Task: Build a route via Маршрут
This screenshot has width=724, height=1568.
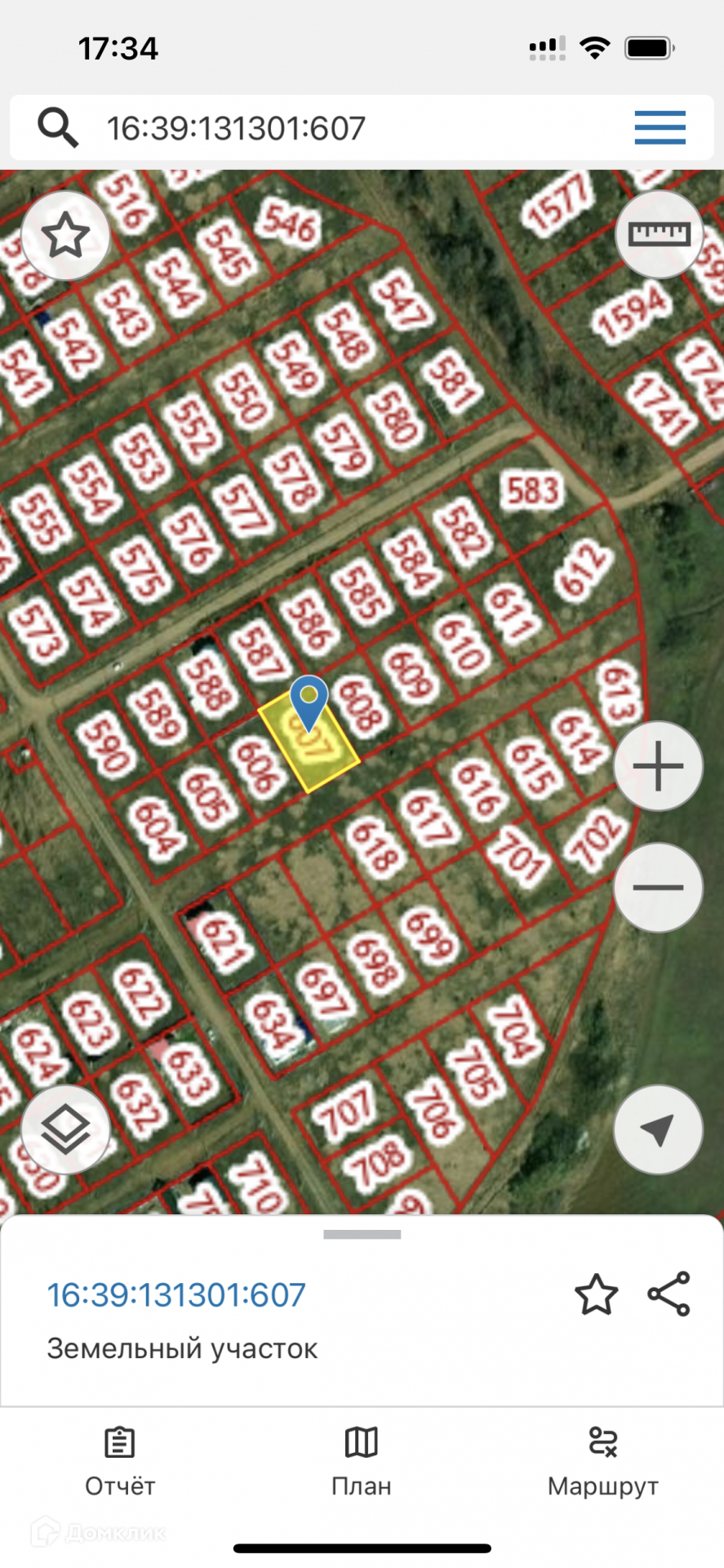Action: [603, 1462]
